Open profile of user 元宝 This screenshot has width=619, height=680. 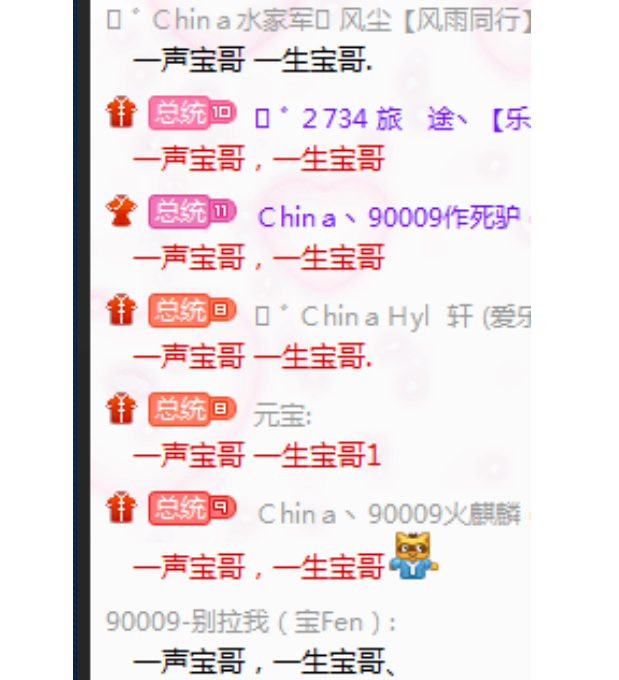[x=282, y=415]
